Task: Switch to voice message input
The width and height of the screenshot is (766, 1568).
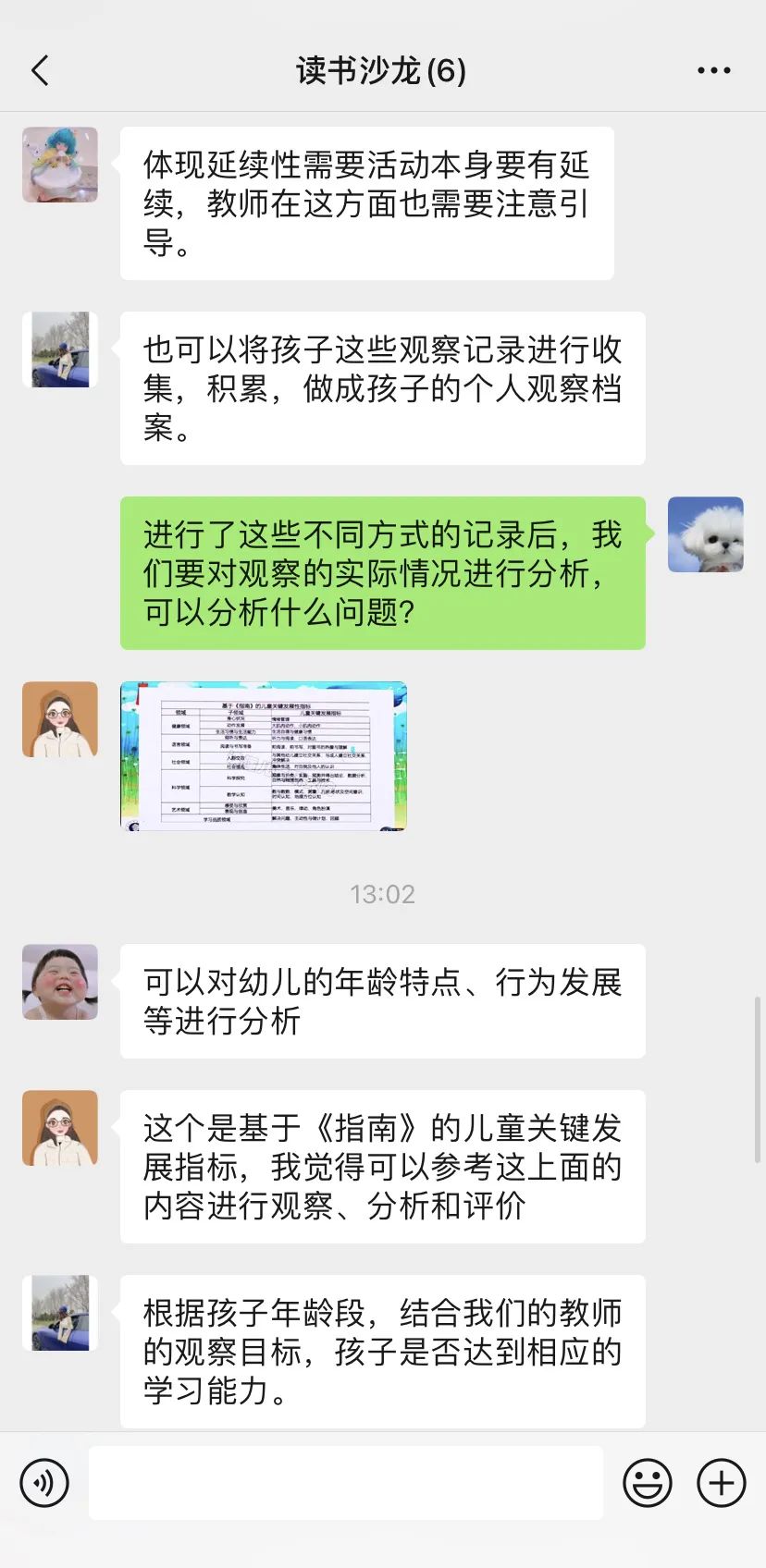Action: click(x=44, y=1483)
